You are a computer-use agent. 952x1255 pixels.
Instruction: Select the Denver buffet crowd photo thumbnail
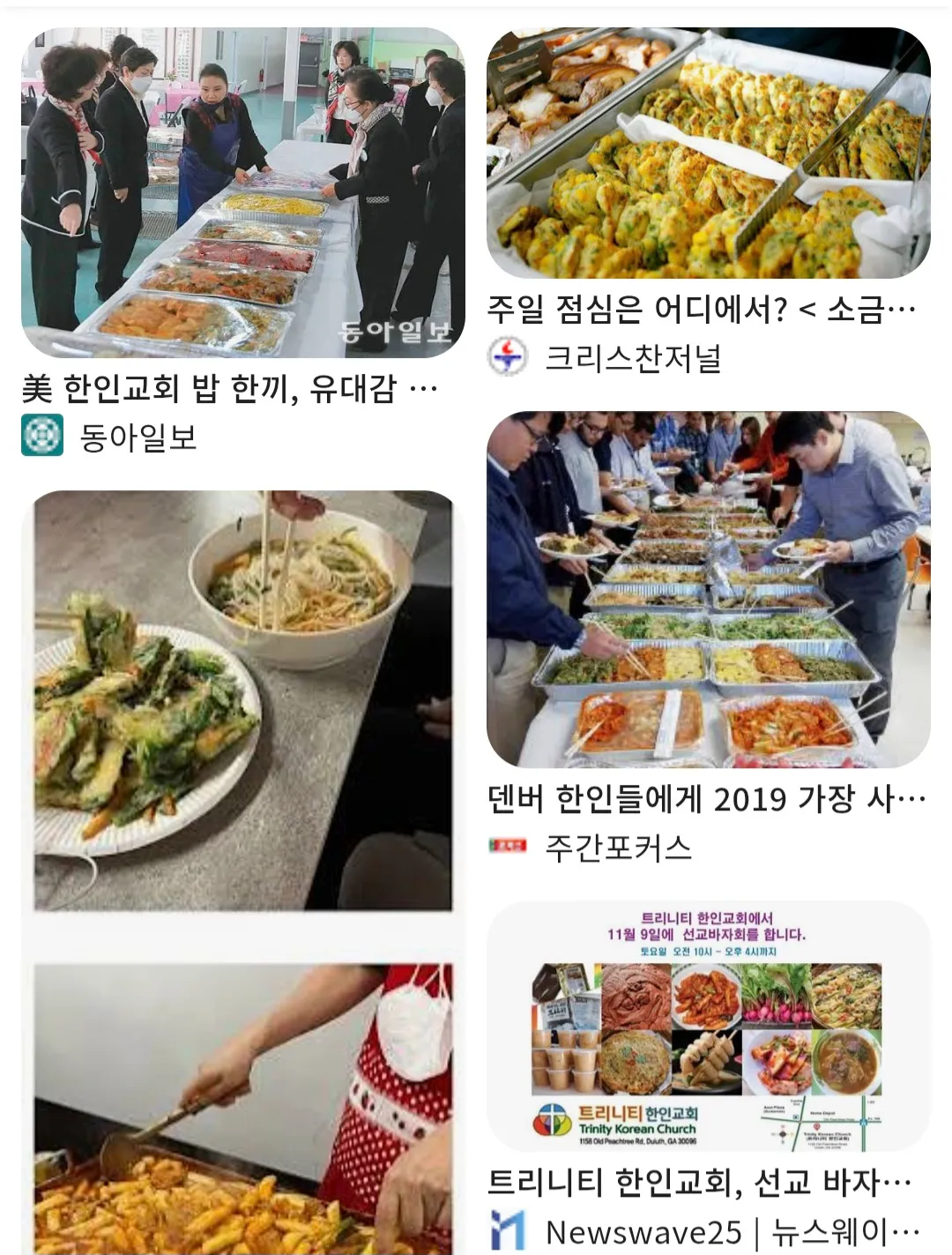[x=705, y=591]
